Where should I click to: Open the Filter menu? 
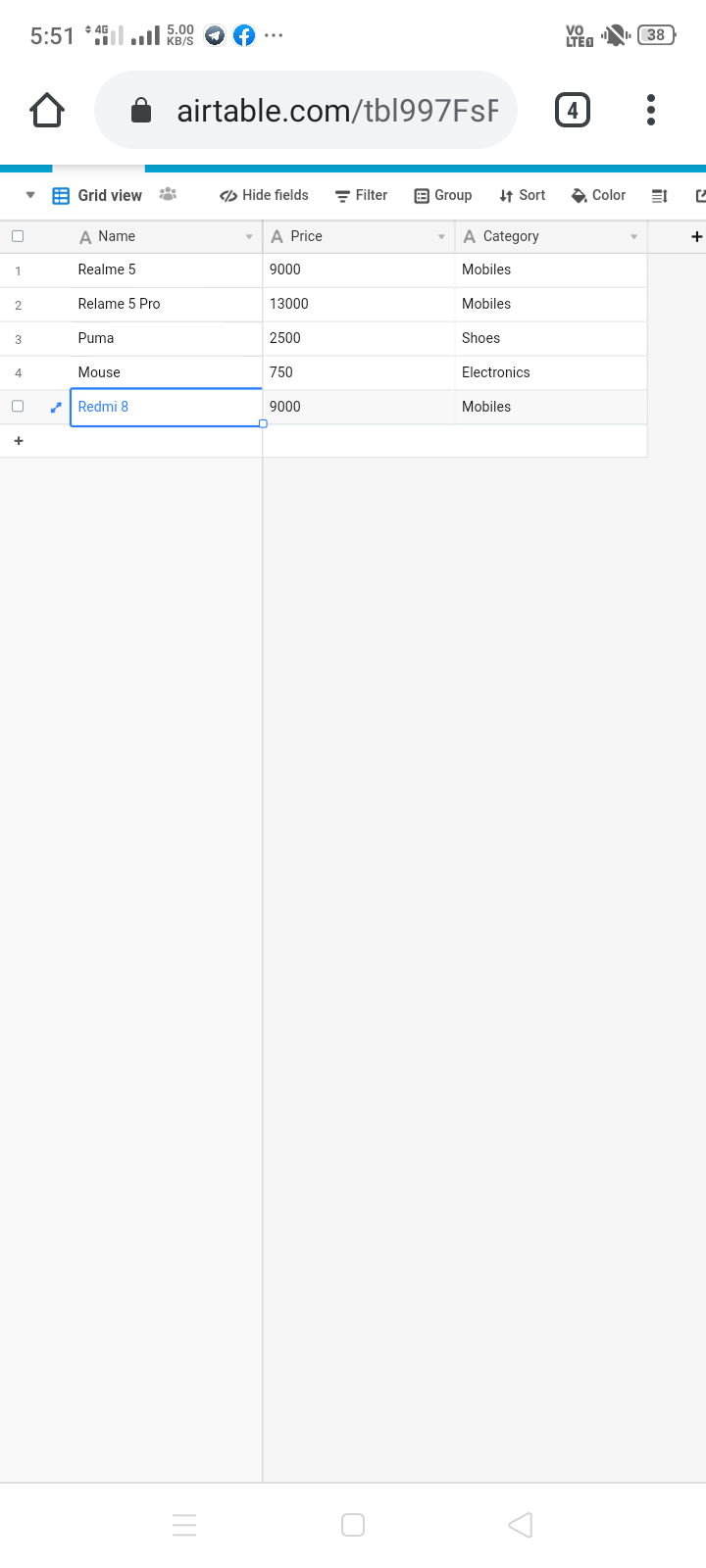[361, 195]
